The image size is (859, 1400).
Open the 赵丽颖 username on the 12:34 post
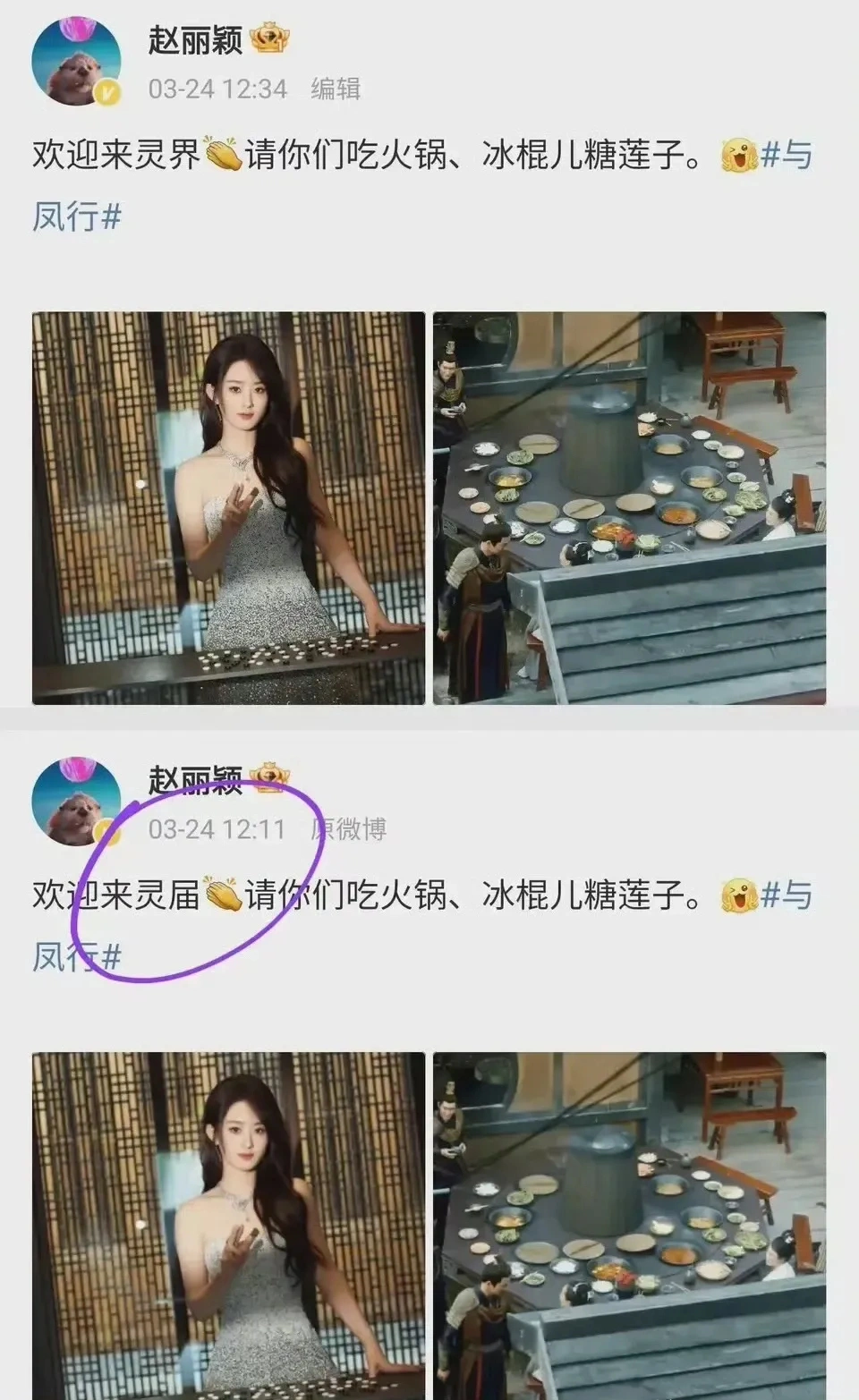pyautogui.click(x=195, y=40)
